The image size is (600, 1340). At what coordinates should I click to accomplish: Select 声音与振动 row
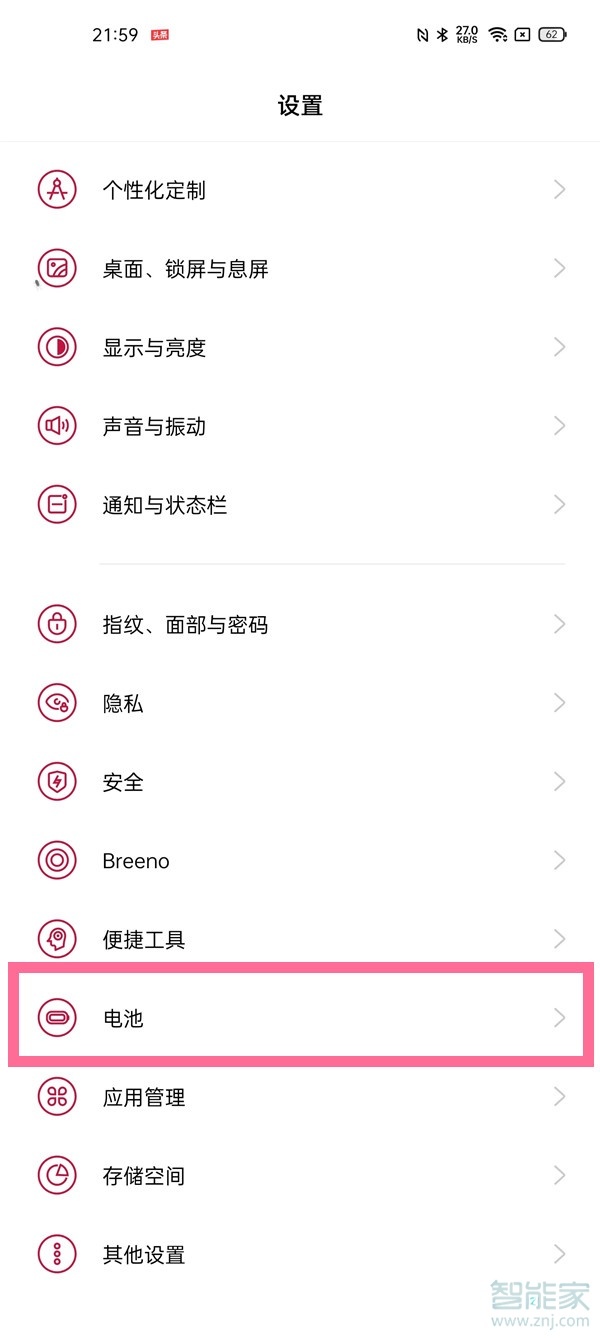tap(154, 426)
